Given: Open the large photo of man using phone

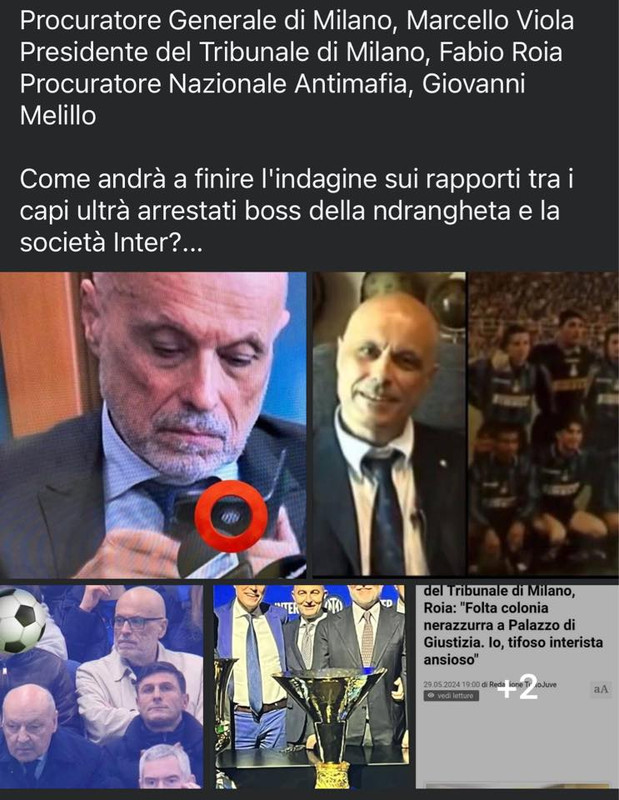Looking at the screenshot, I should [155, 425].
